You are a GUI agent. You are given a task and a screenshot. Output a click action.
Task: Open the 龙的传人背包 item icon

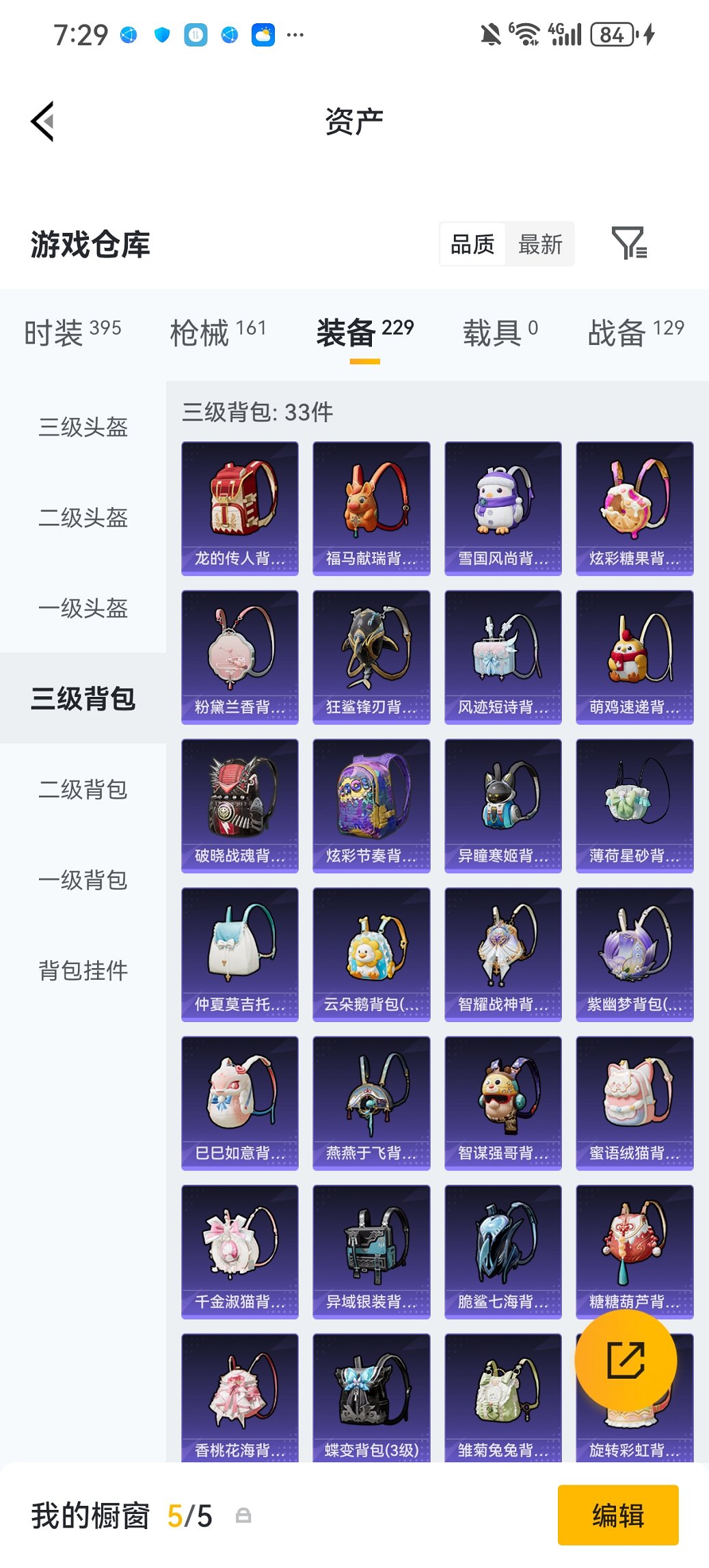tap(239, 502)
